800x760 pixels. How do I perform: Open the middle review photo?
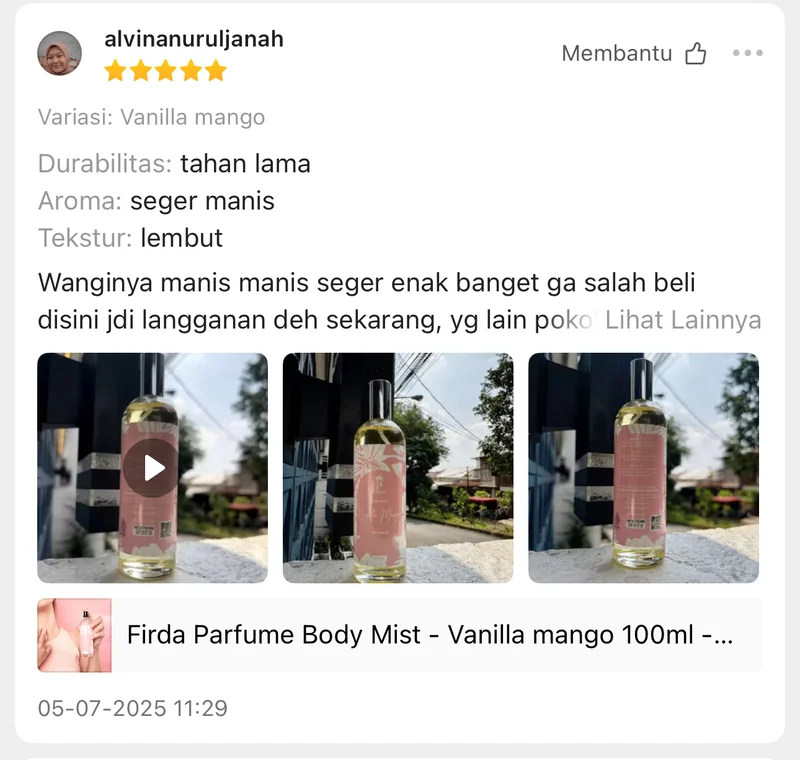pyautogui.click(x=398, y=468)
